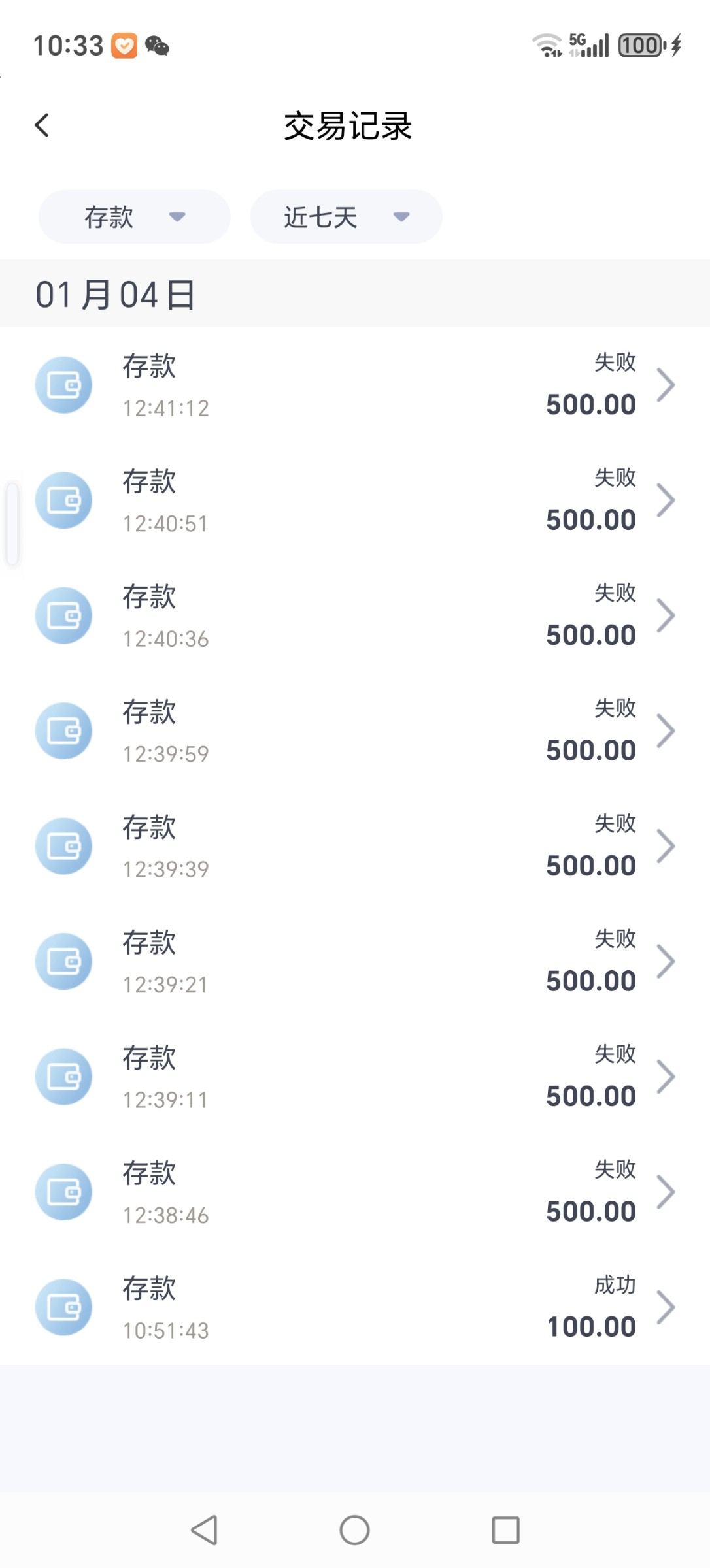The image size is (710, 1568).
Task: Open the 存款 transaction type dropdown
Action: [x=135, y=217]
